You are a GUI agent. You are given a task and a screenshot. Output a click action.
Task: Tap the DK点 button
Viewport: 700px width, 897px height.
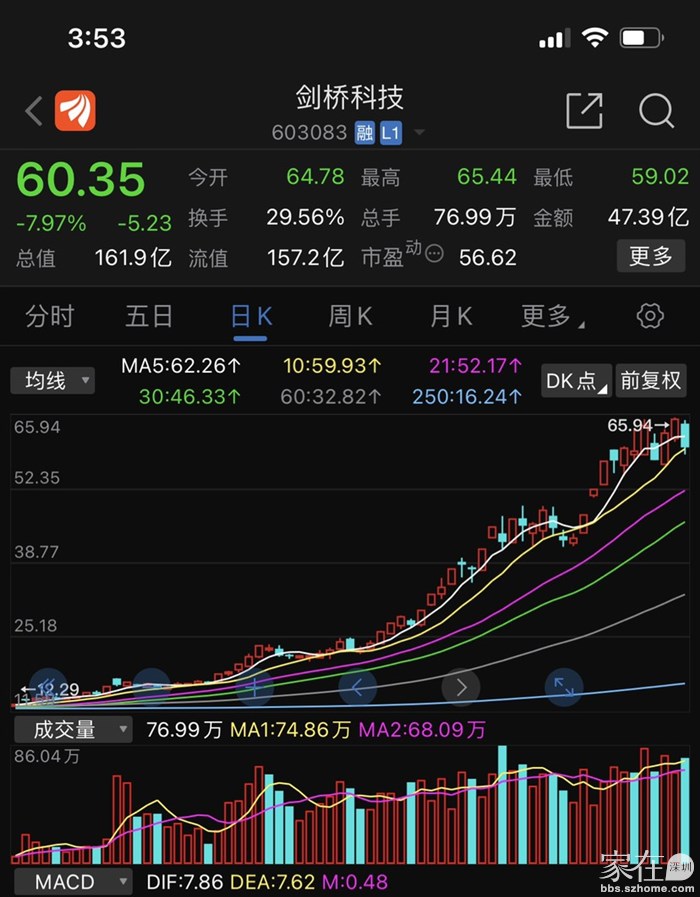pos(574,380)
